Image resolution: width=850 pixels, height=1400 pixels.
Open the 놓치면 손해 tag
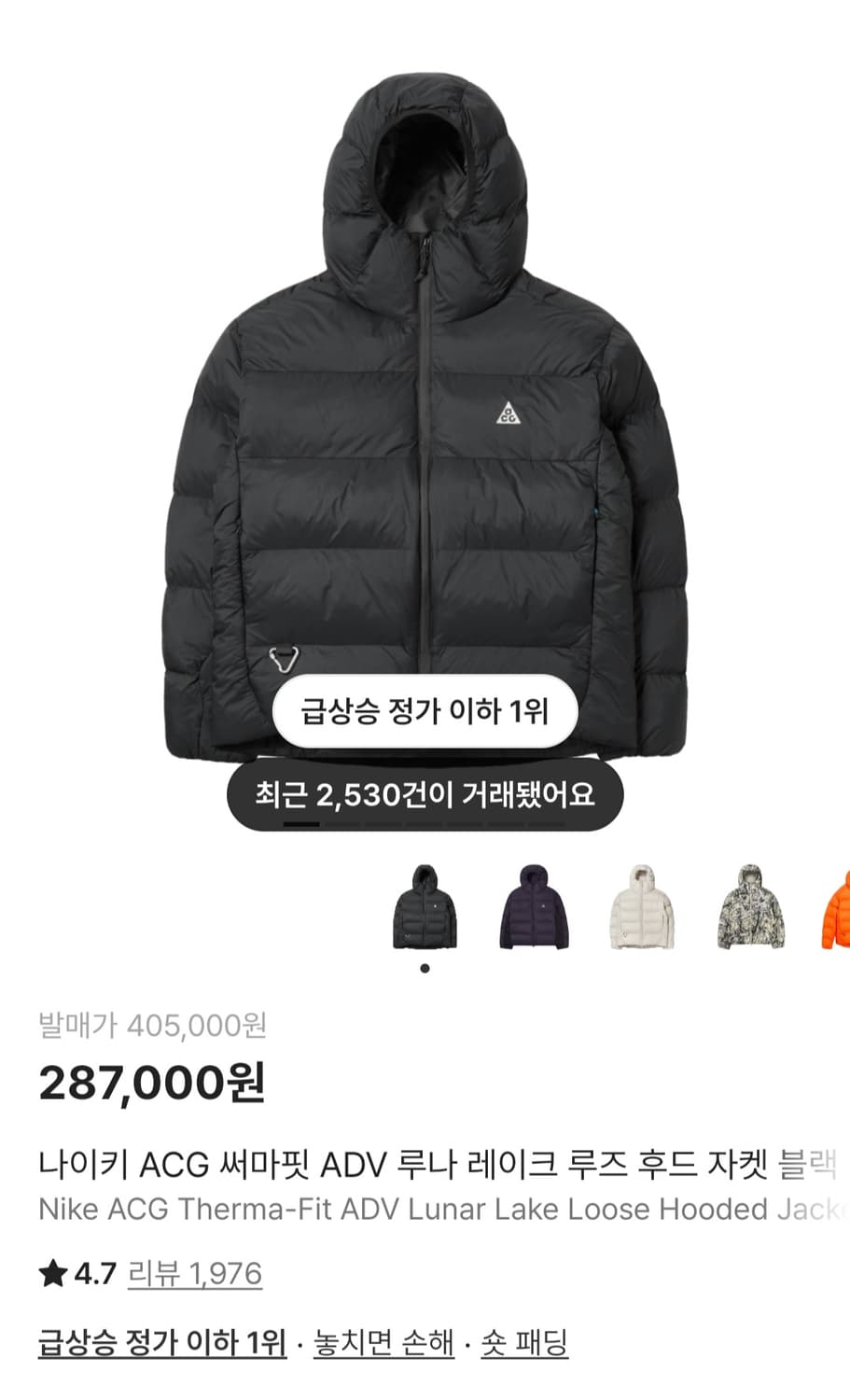(383, 1347)
